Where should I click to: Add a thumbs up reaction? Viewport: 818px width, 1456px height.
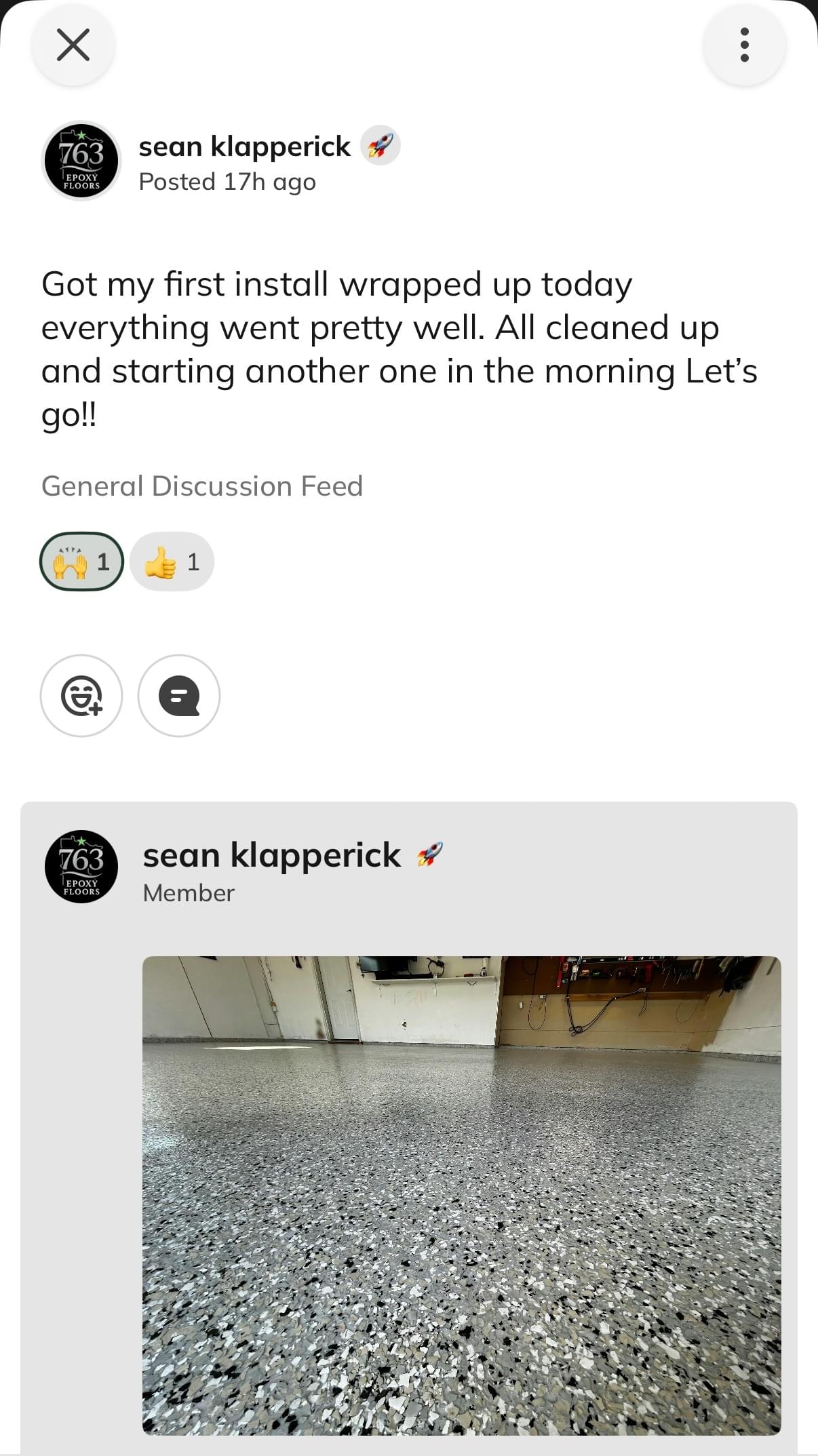(x=172, y=562)
